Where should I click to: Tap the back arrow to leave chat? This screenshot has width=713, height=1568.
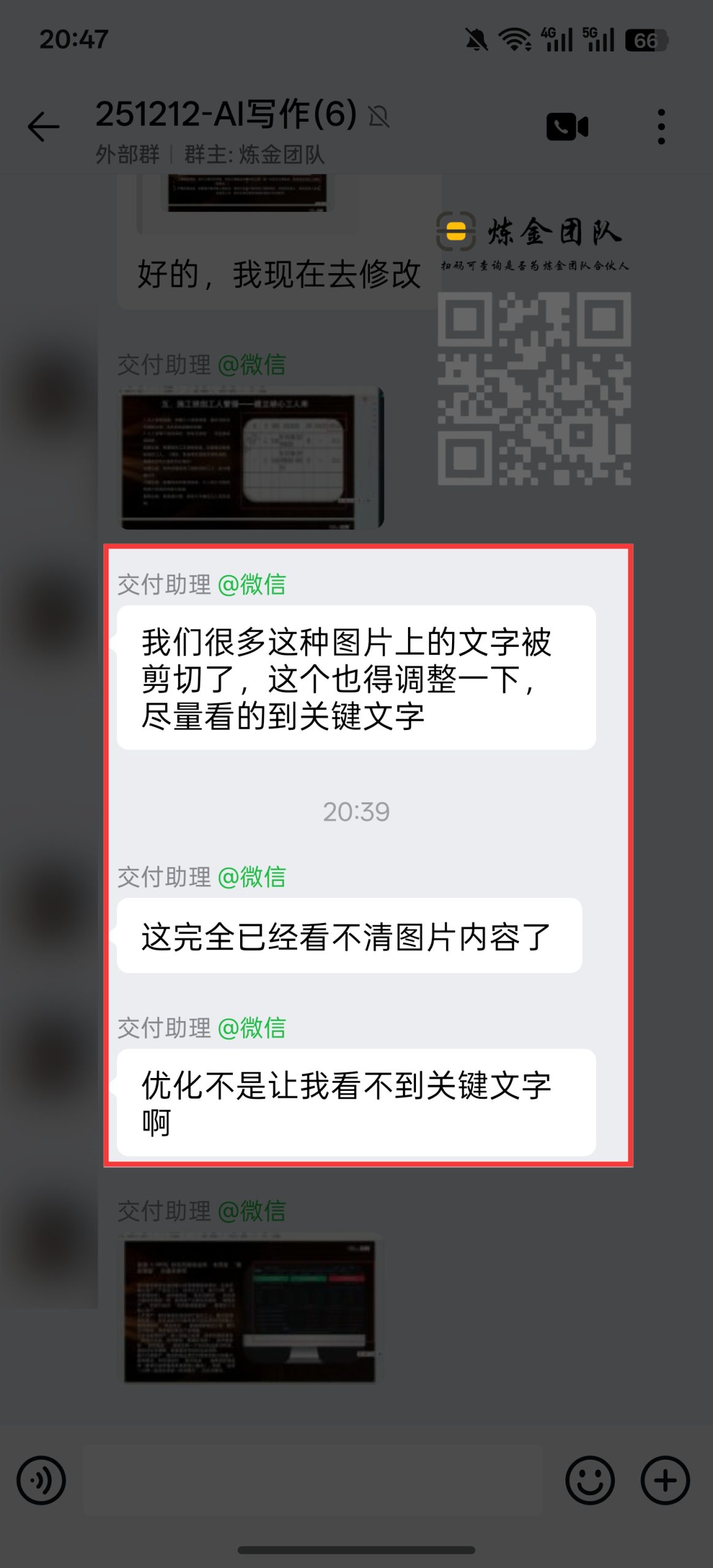(x=42, y=126)
